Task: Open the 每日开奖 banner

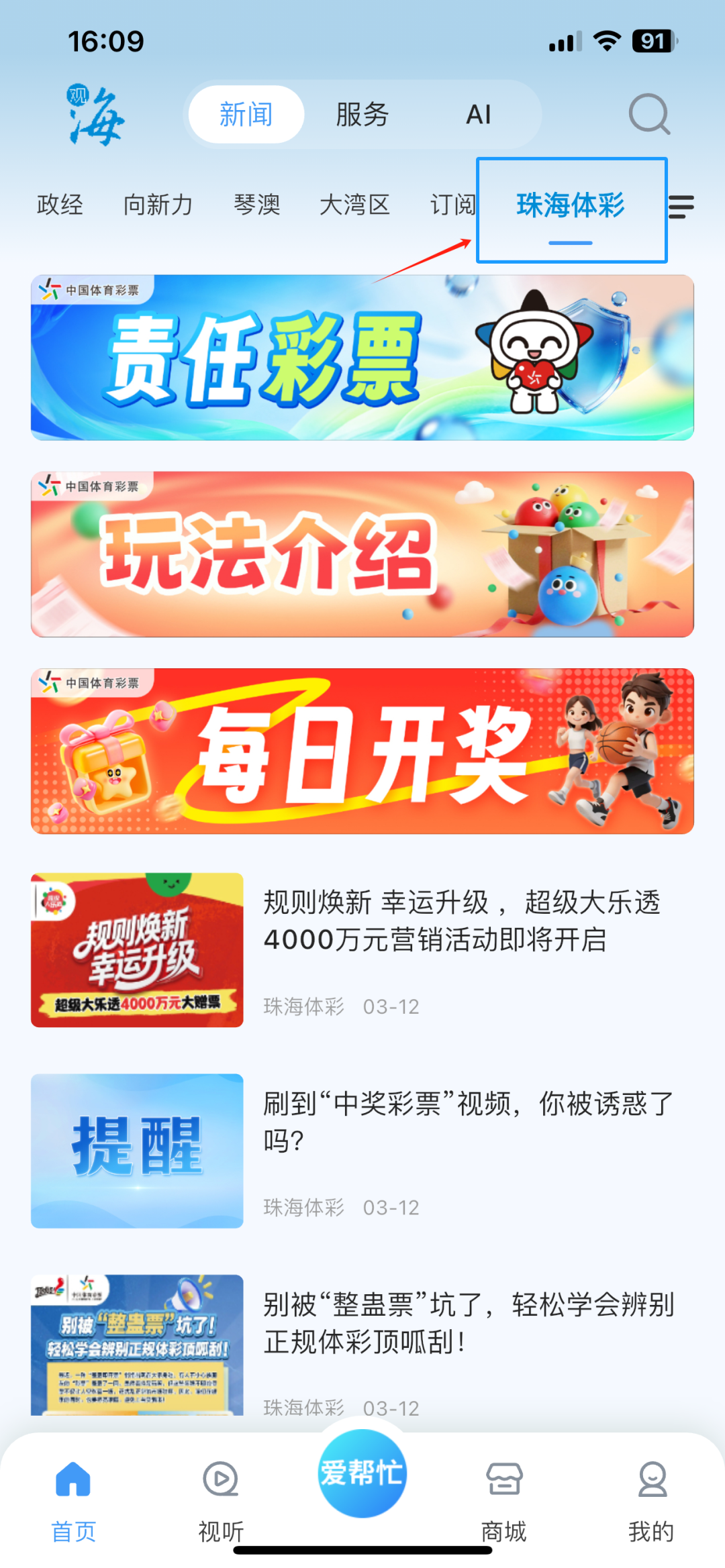Action: tap(362, 751)
